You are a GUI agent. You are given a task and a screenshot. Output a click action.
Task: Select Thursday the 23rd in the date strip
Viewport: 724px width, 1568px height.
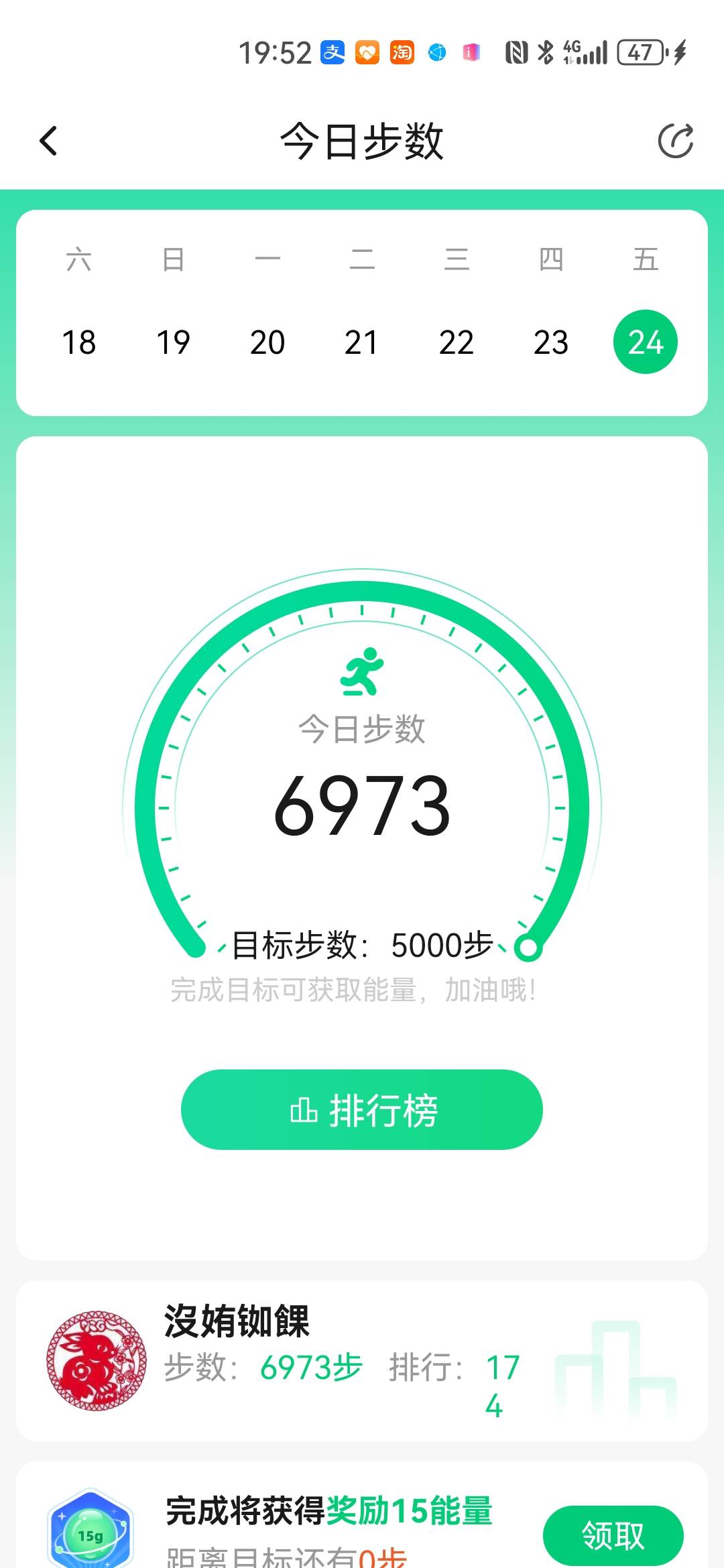click(x=552, y=342)
